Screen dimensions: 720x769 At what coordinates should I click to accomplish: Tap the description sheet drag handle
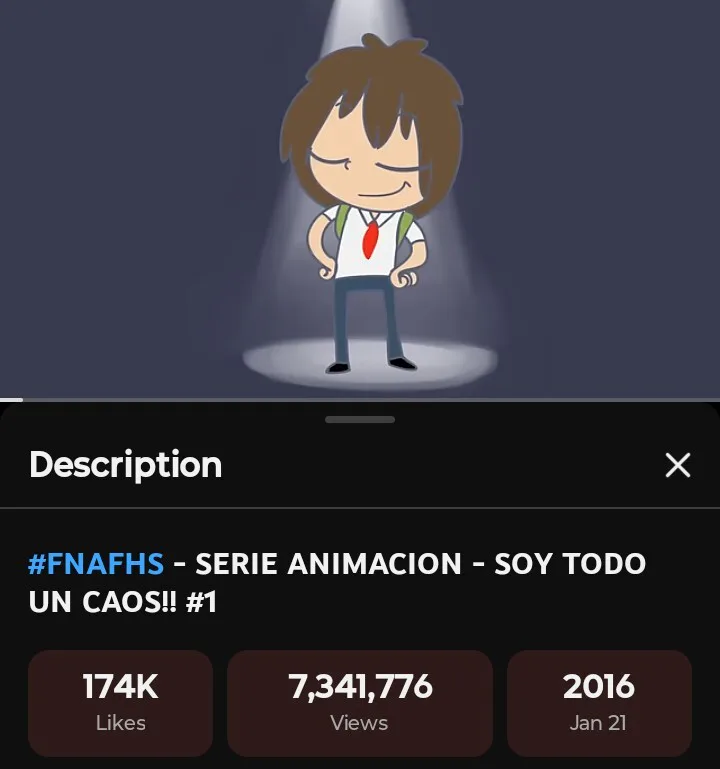[360, 420]
